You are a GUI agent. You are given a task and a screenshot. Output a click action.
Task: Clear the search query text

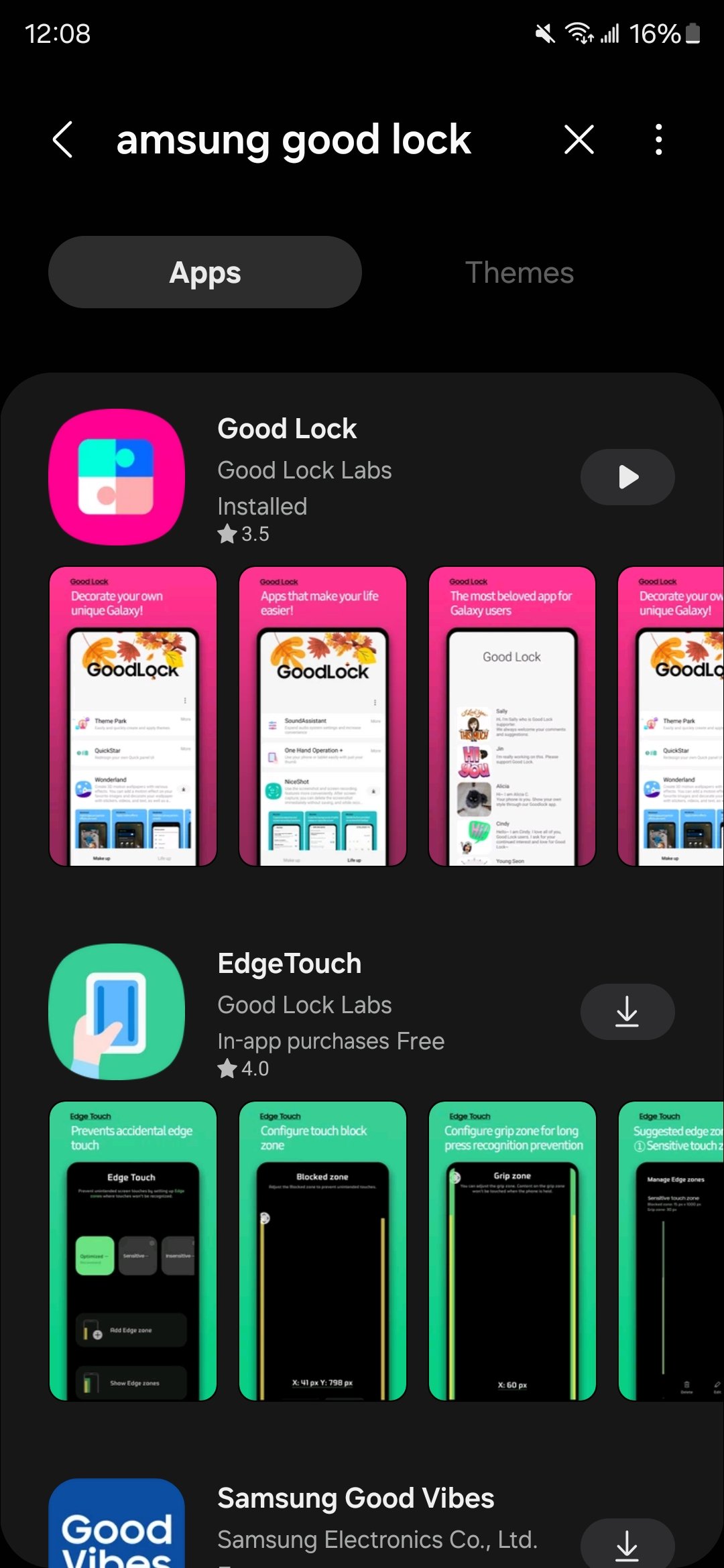pyautogui.click(x=579, y=140)
